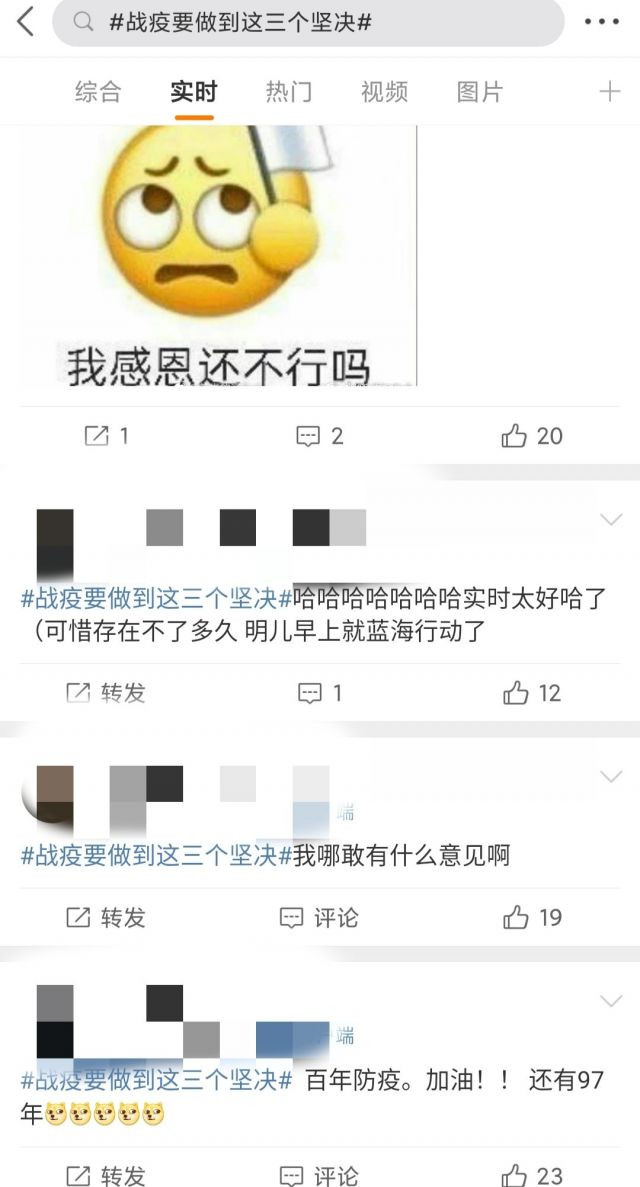Image resolution: width=640 pixels, height=1187 pixels.
Task: Expand options chevron on the 蓝海行动 post
Action: click(x=610, y=519)
